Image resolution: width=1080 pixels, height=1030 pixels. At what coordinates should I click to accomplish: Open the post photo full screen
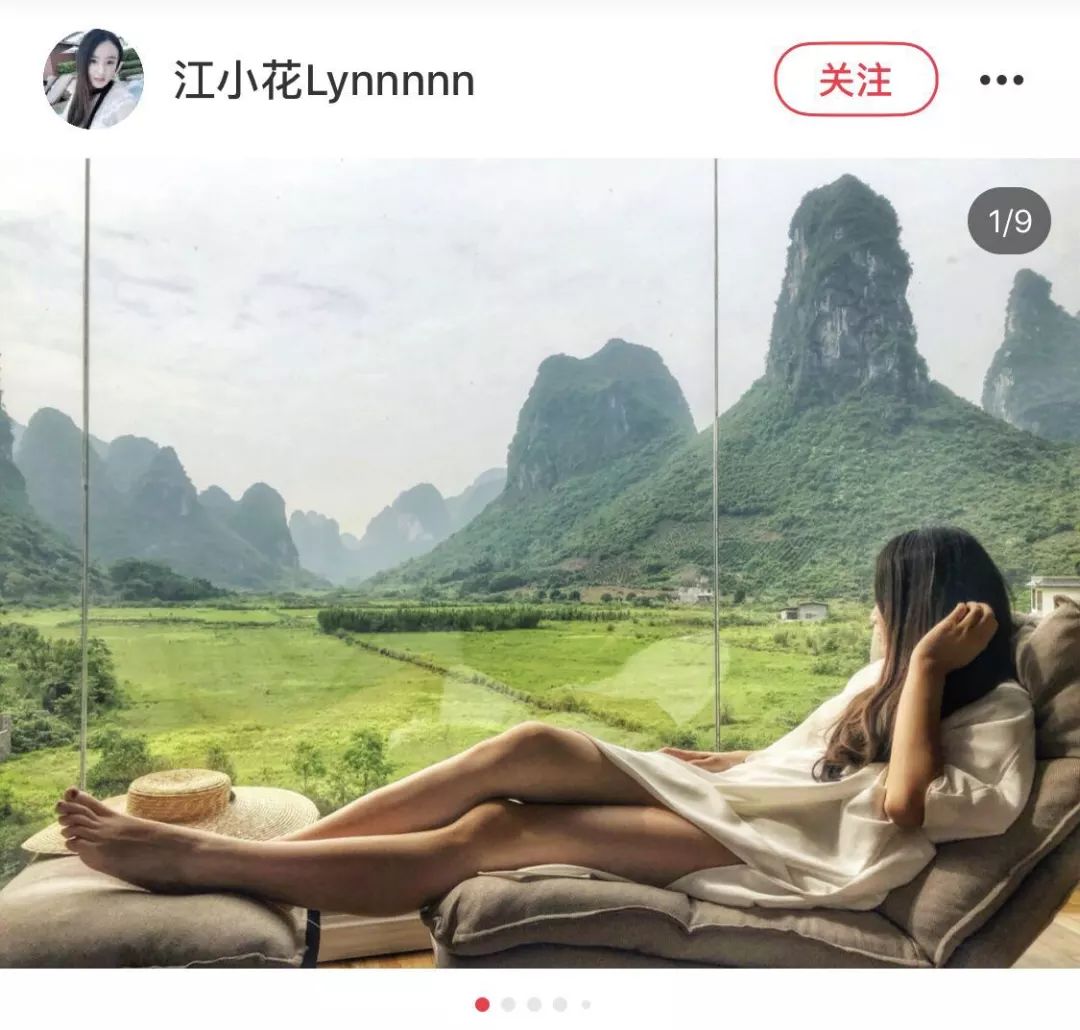pos(540,562)
